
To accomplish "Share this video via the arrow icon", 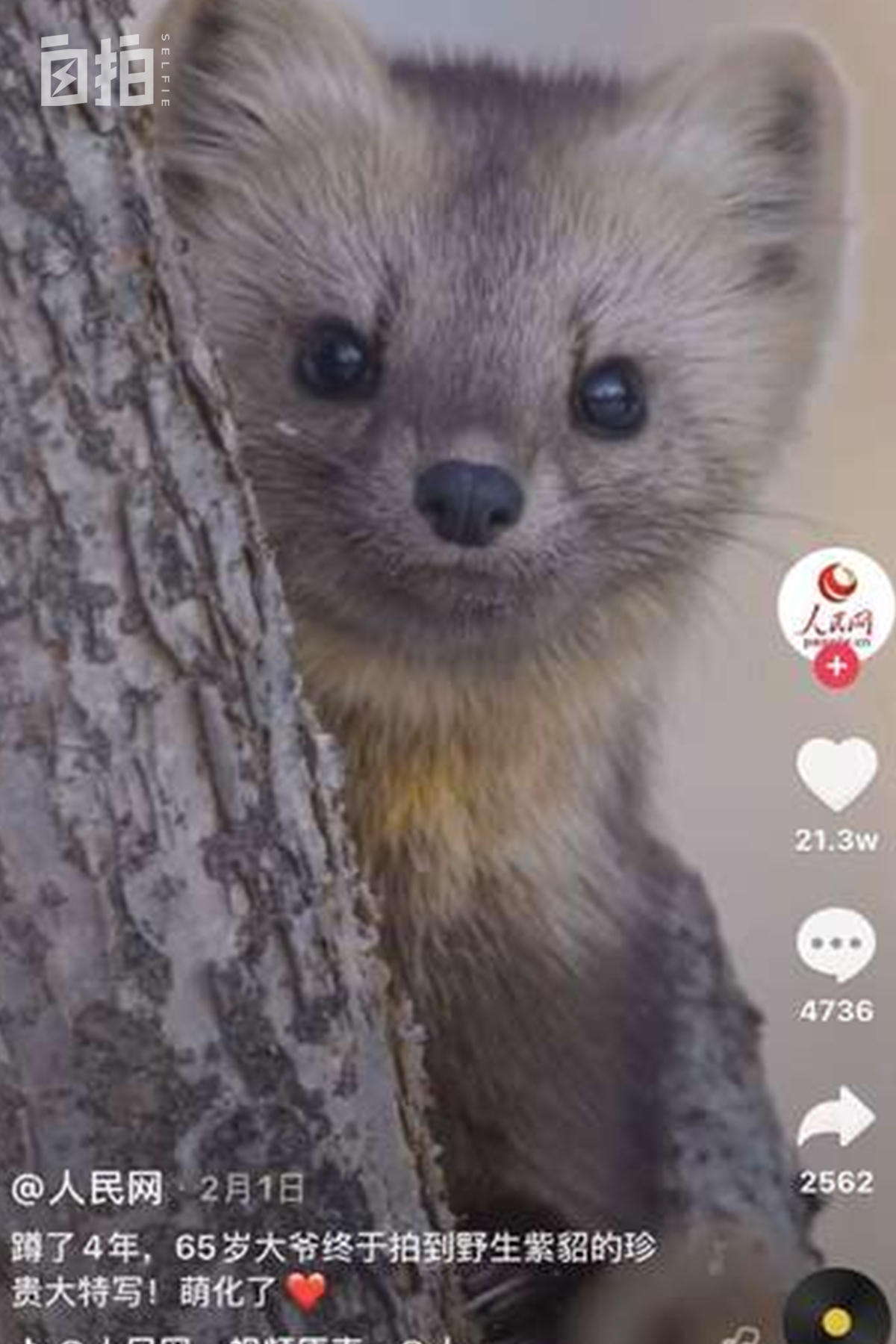I will pos(836,1118).
